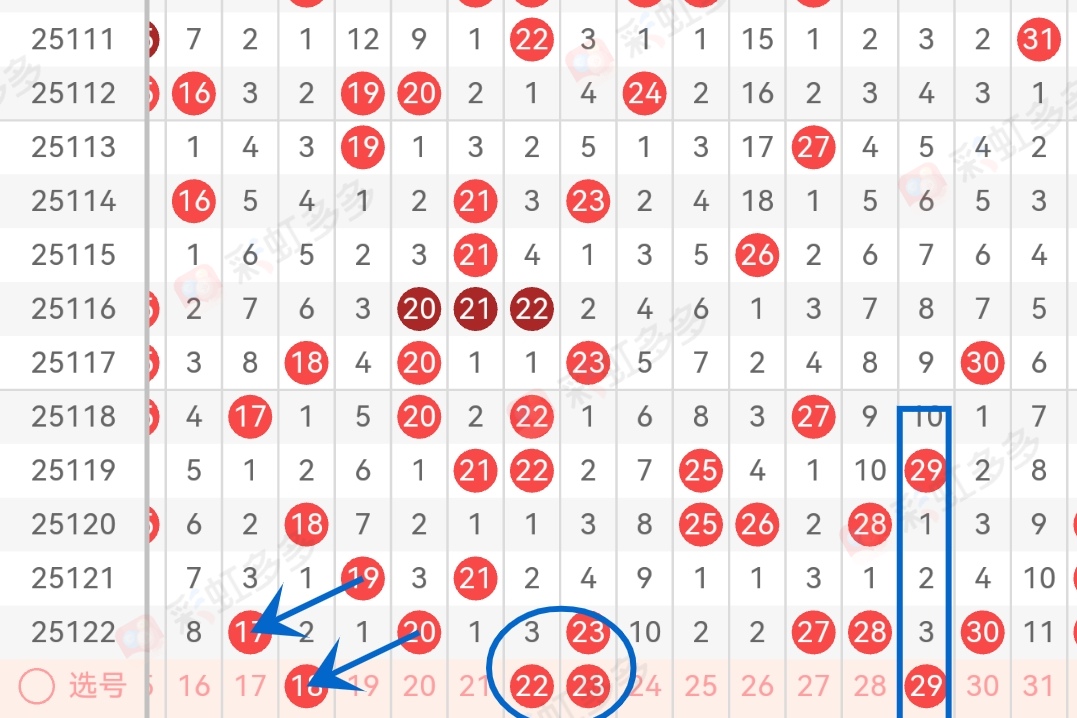The height and width of the screenshot is (718, 1077).
Task: Deselect the chosen number 18
Action: pyautogui.click(x=306, y=686)
